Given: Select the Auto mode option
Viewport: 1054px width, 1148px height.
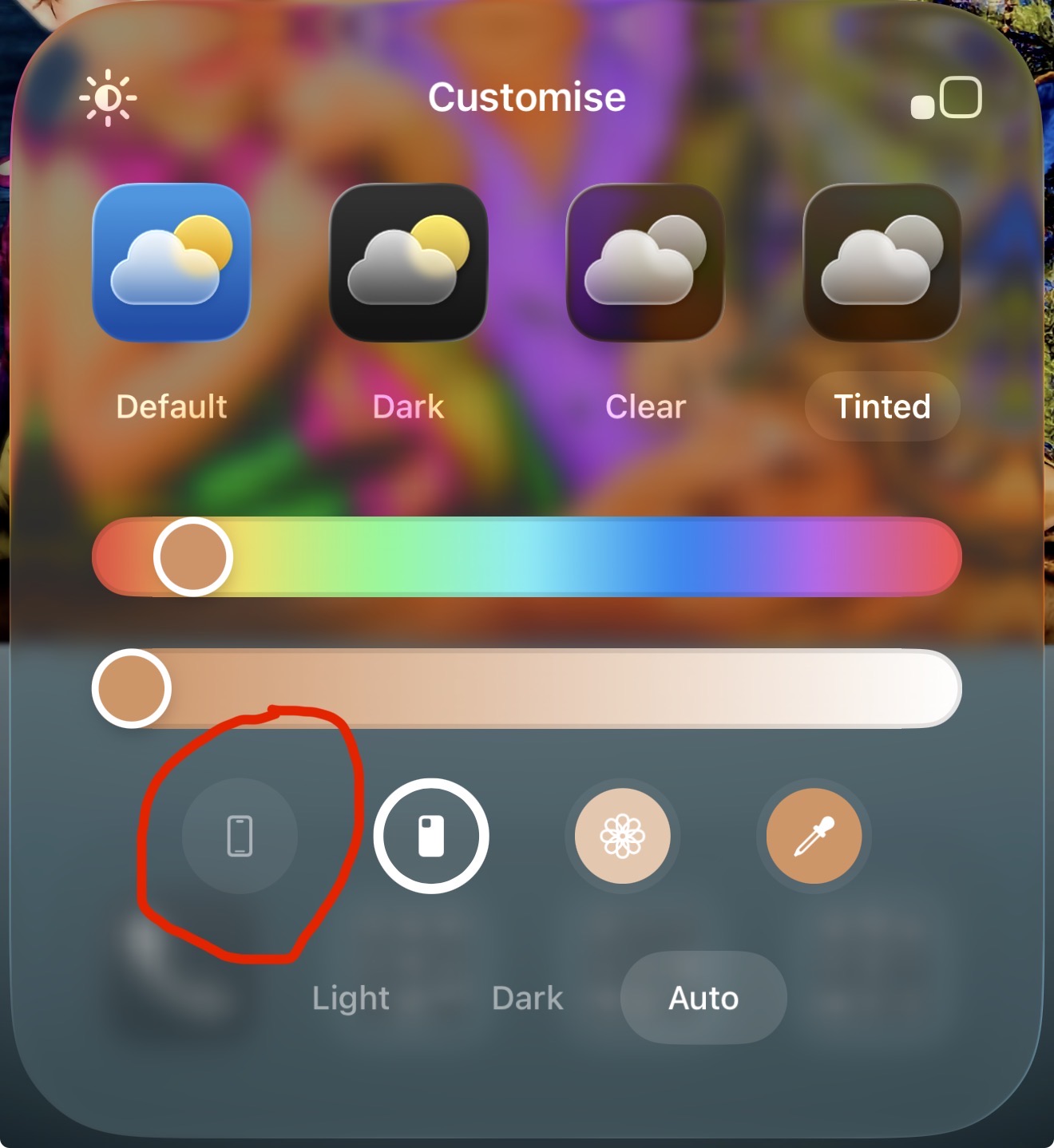Looking at the screenshot, I should tap(703, 998).
